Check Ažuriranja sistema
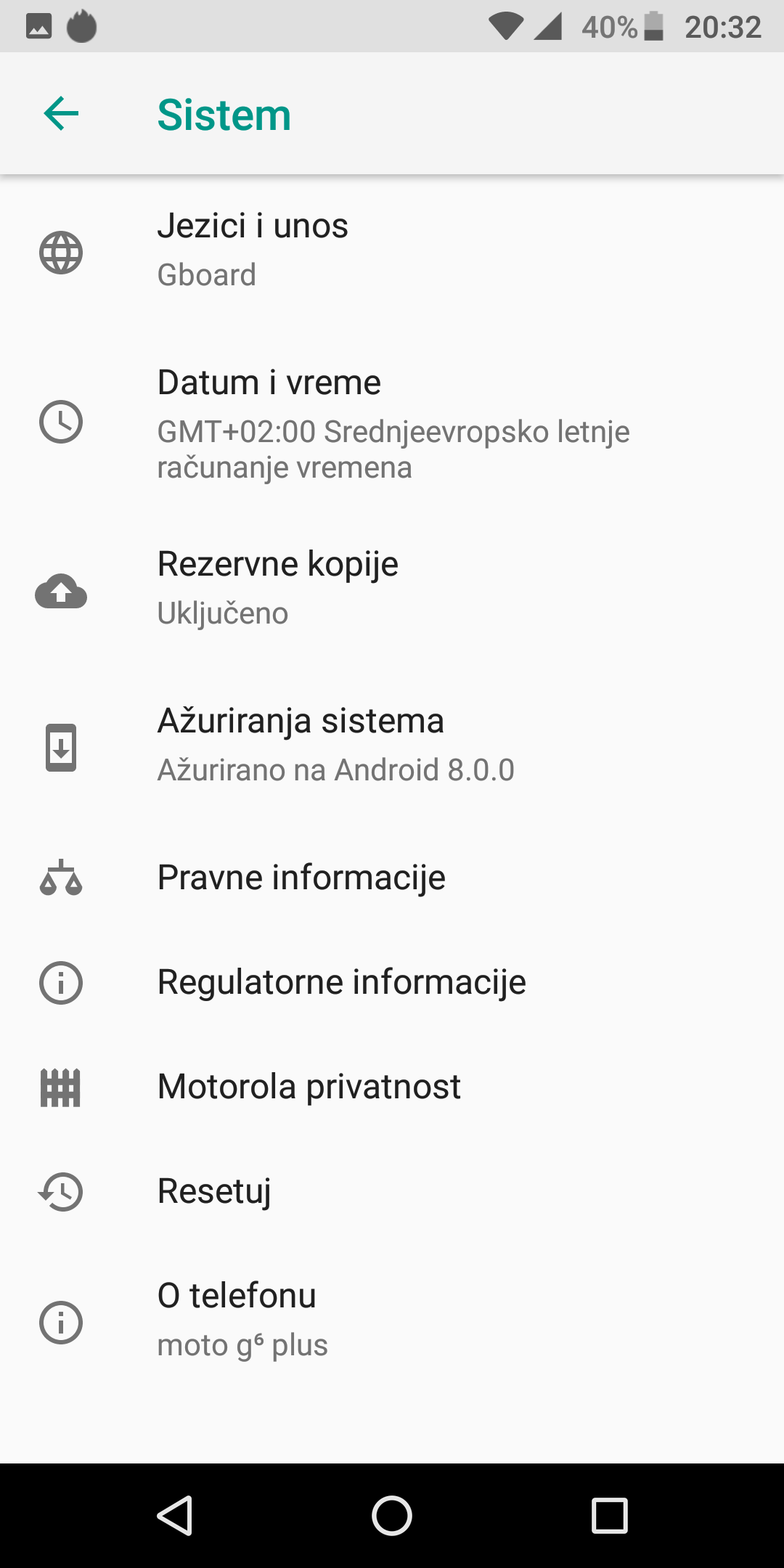This screenshot has height=1568, width=784. (392, 746)
